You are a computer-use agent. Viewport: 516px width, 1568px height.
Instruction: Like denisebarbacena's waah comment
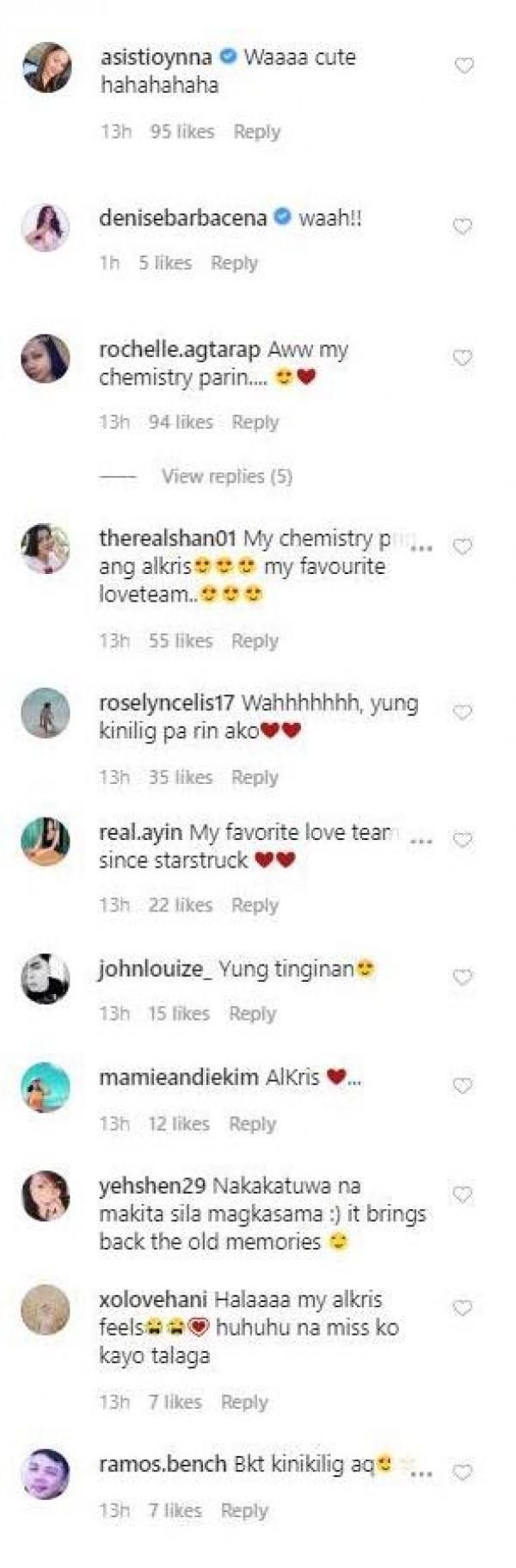(x=463, y=227)
